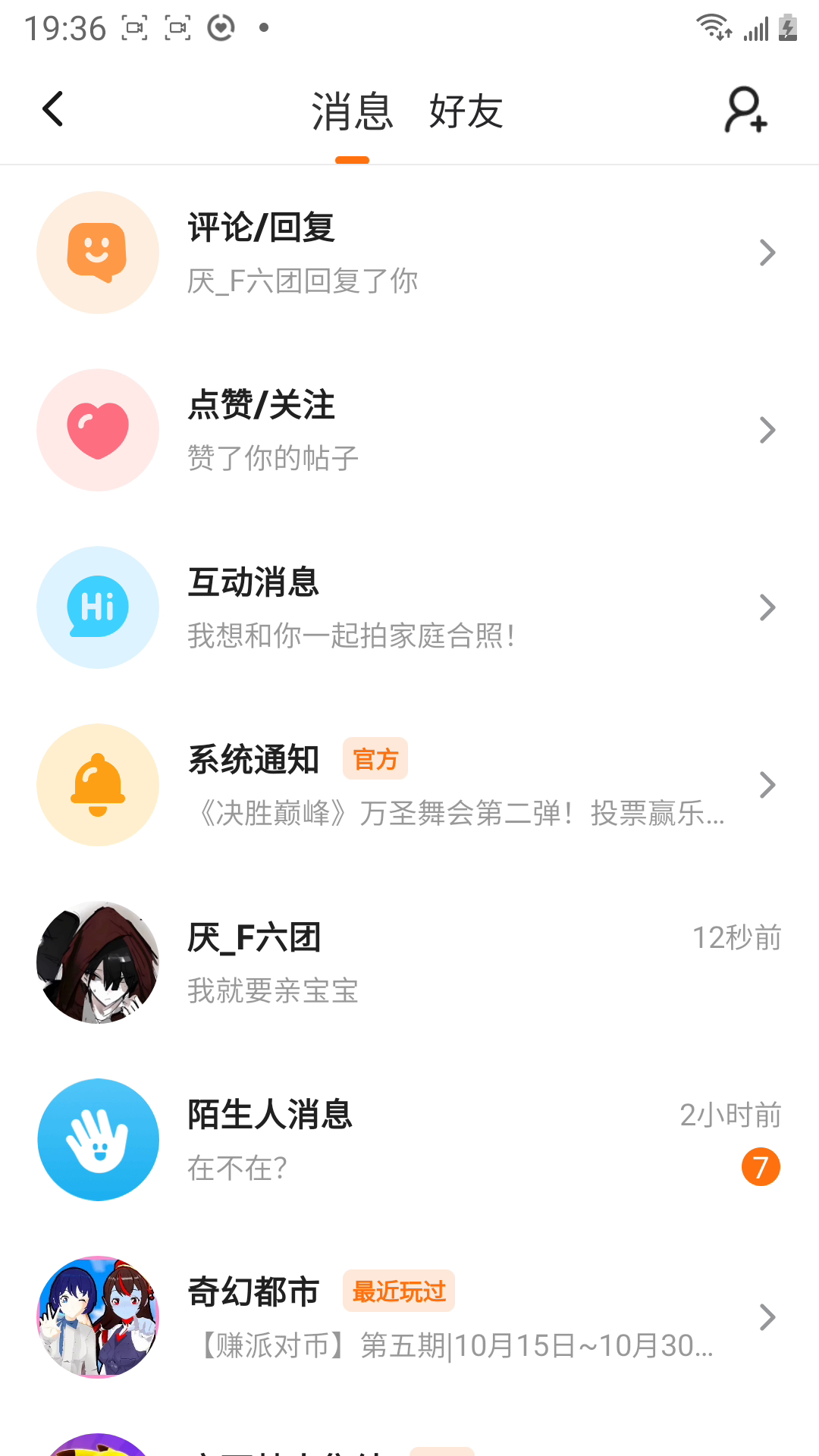Viewport: 819px width, 1456px height.
Task: Switch to the 好友 tab
Action: coord(466,111)
